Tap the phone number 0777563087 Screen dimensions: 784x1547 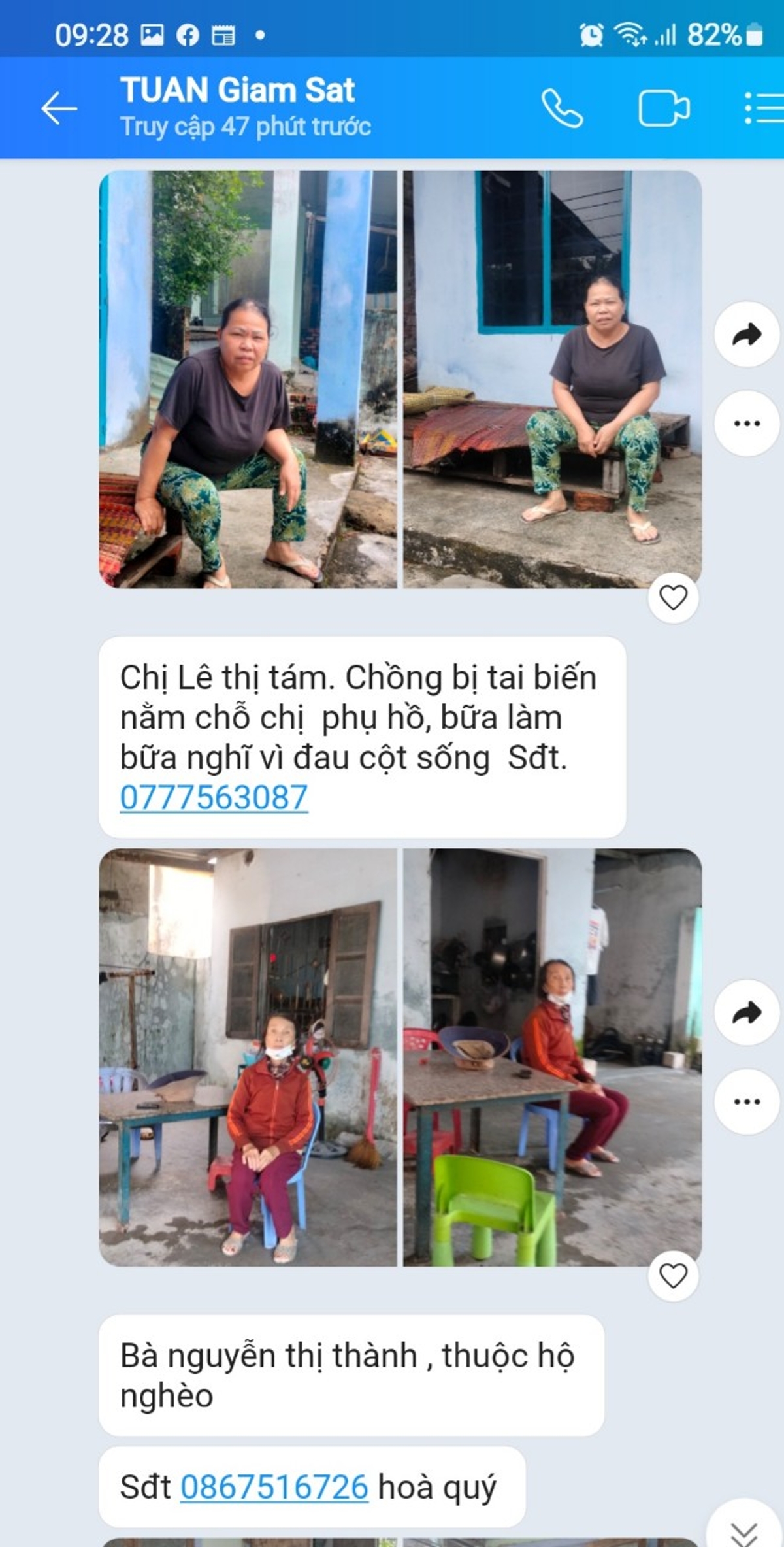pyautogui.click(x=214, y=798)
